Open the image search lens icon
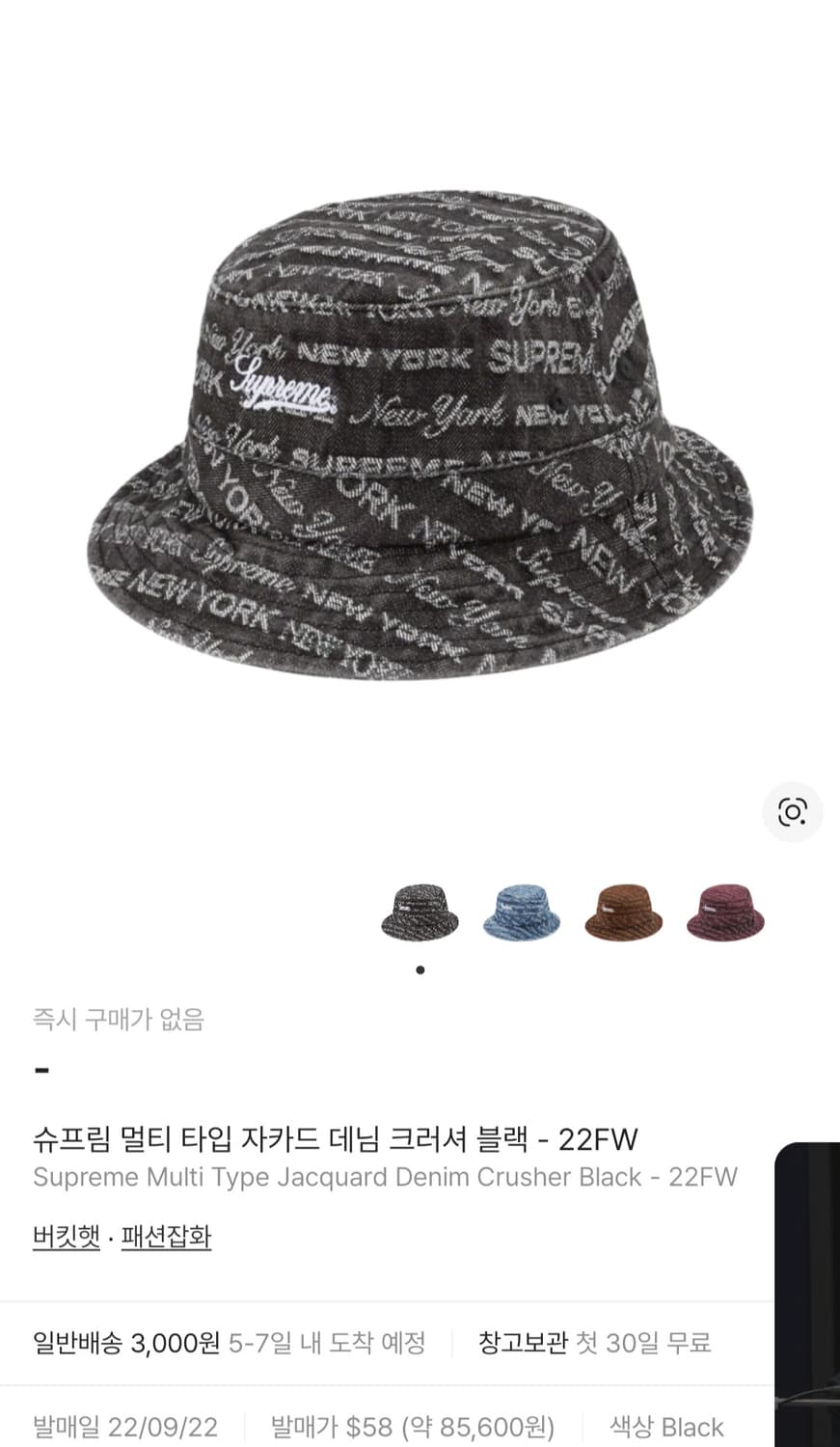The height and width of the screenshot is (1447, 840). tap(793, 812)
